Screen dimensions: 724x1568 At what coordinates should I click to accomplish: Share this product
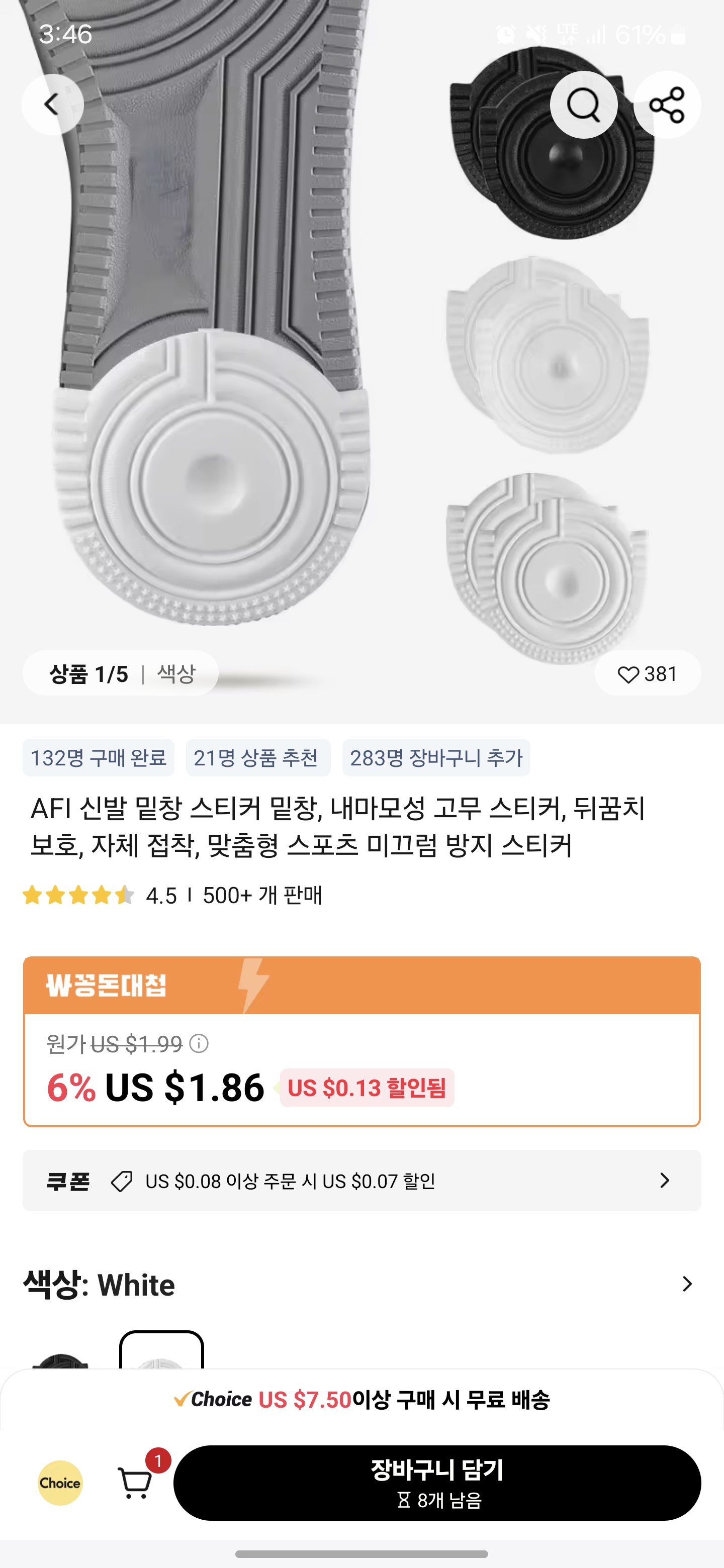point(667,105)
